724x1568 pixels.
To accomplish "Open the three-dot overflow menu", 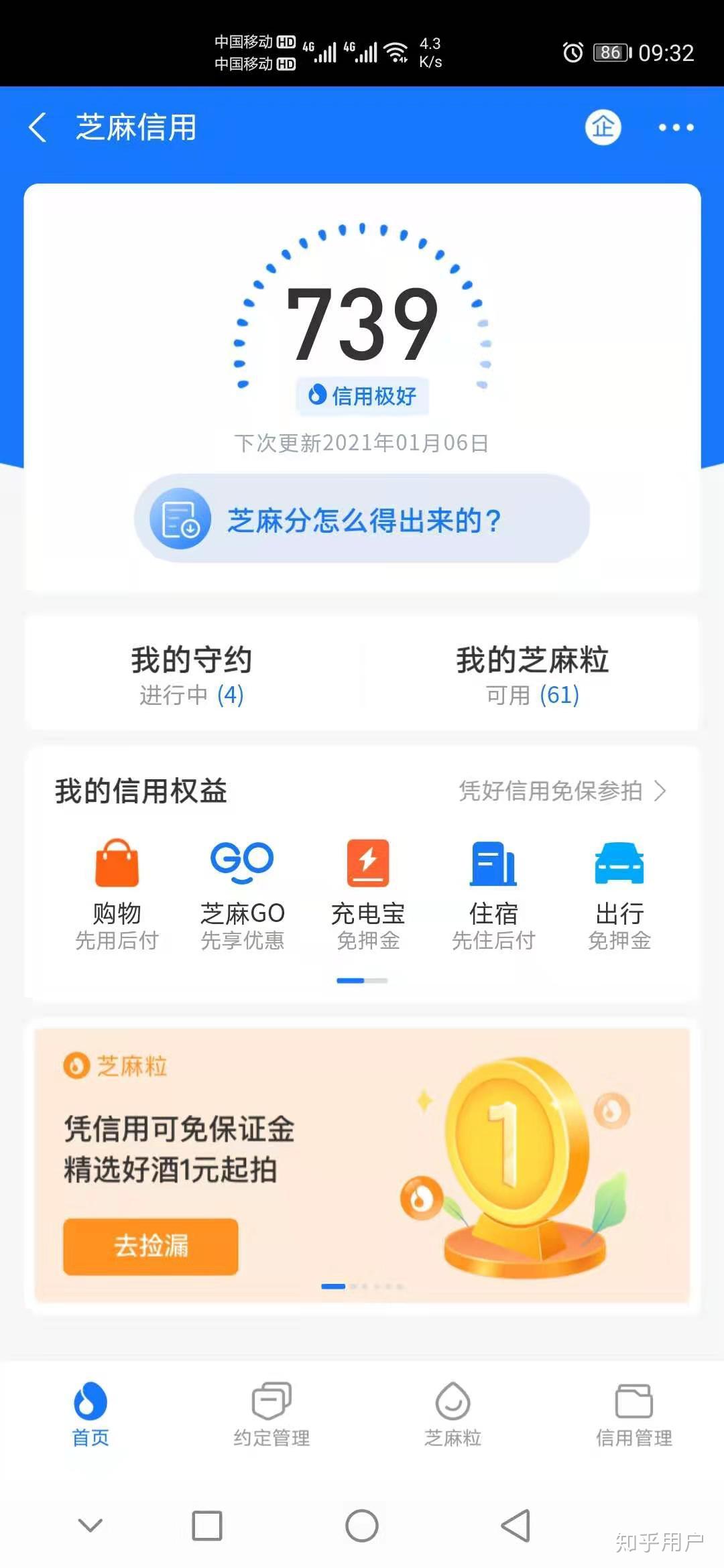I will [x=675, y=127].
